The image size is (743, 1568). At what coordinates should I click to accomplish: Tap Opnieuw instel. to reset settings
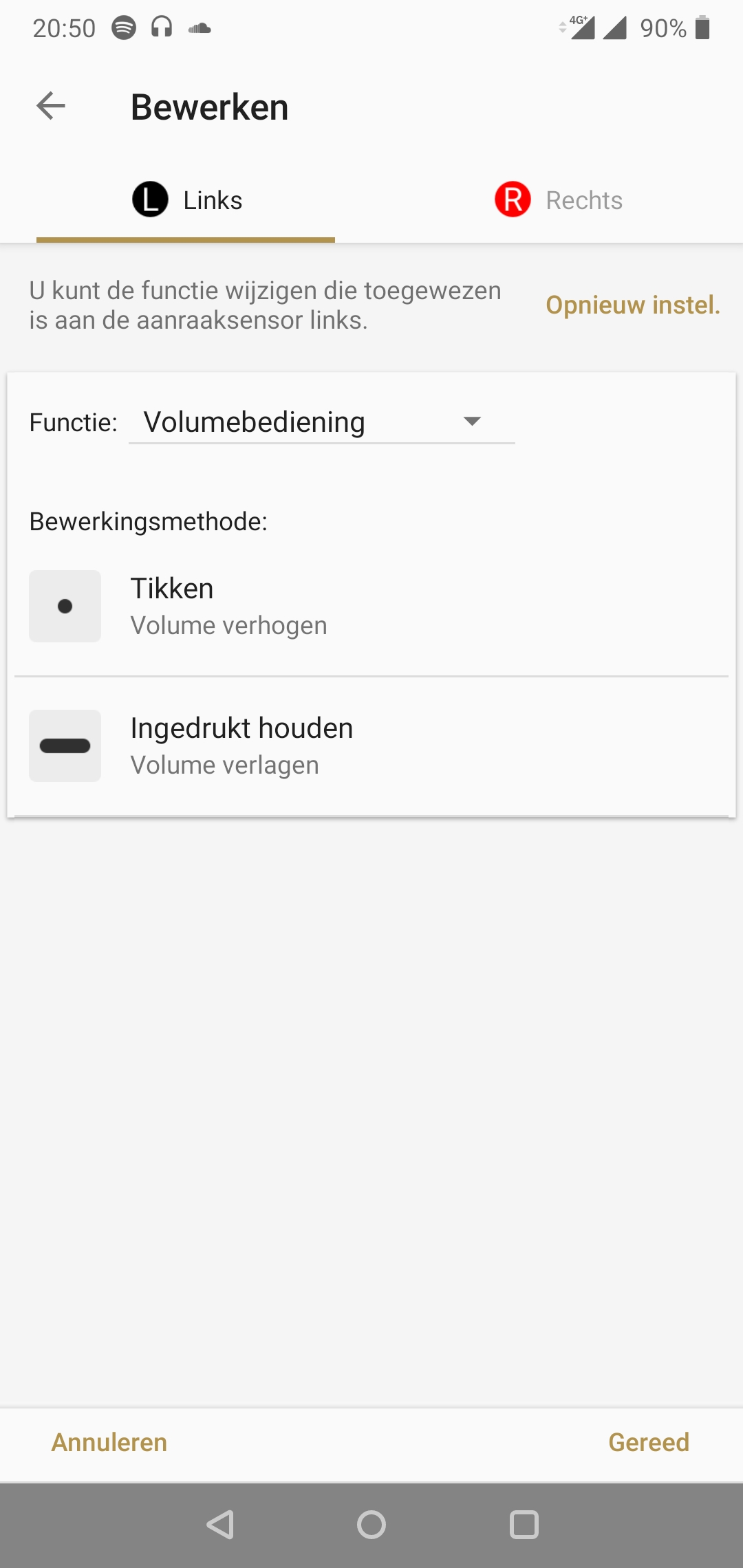(x=633, y=305)
